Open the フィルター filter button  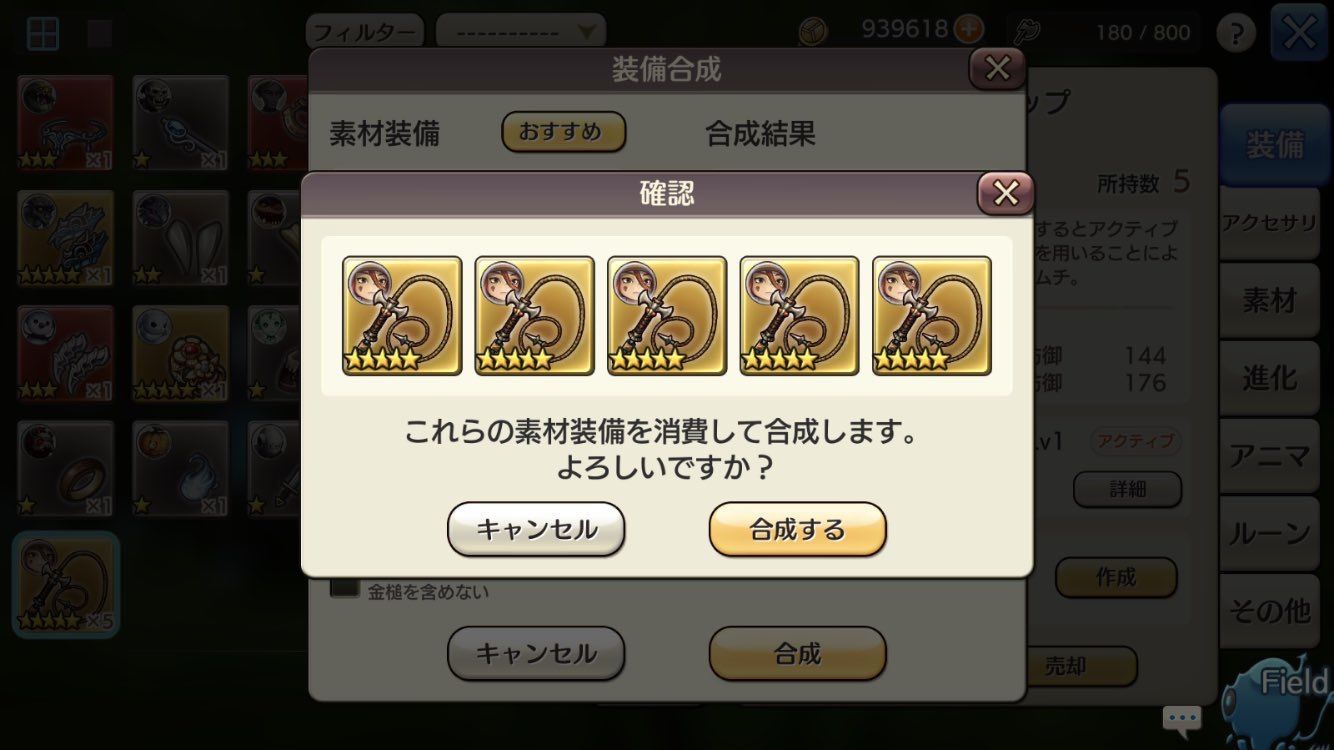tap(364, 32)
